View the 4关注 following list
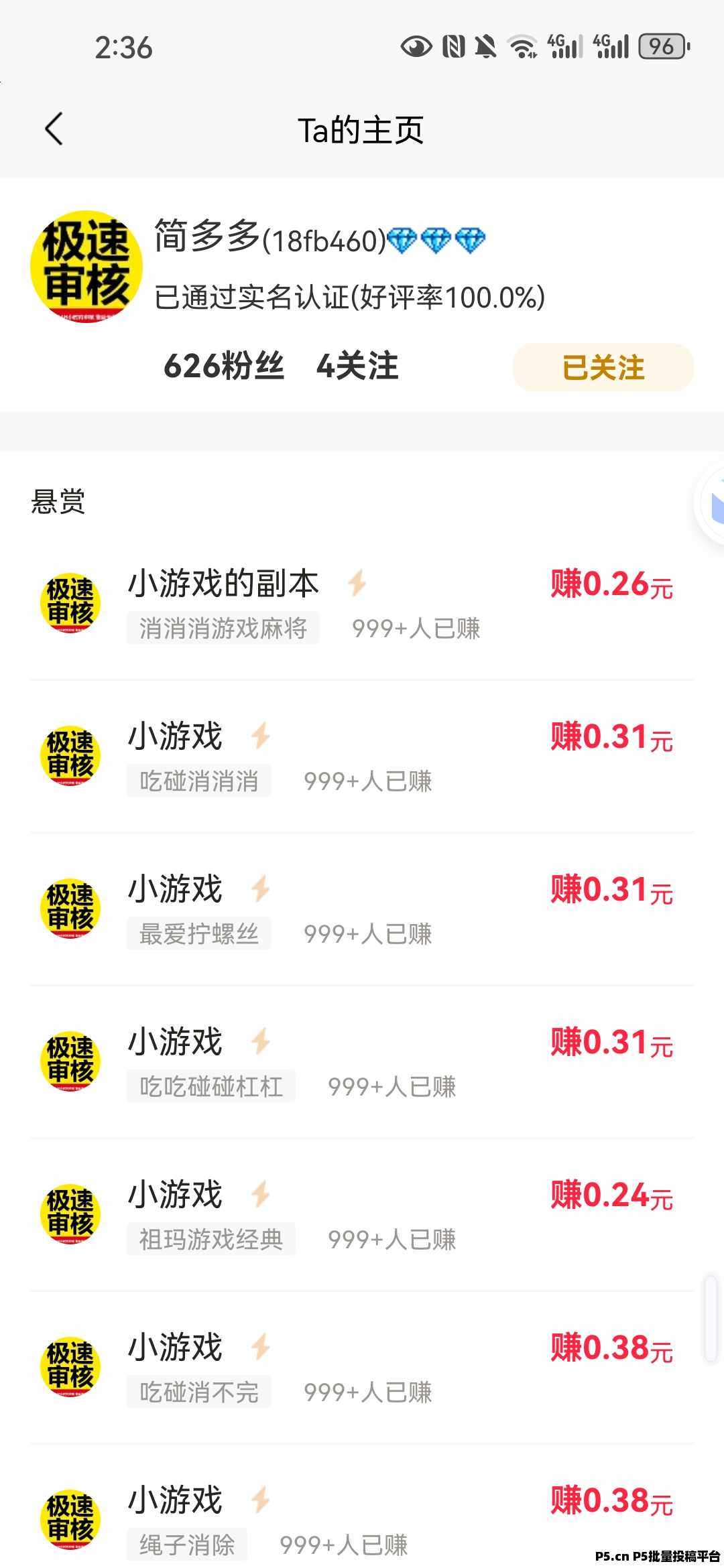The height and width of the screenshot is (1568, 724). pyautogui.click(x=357, y=366)
